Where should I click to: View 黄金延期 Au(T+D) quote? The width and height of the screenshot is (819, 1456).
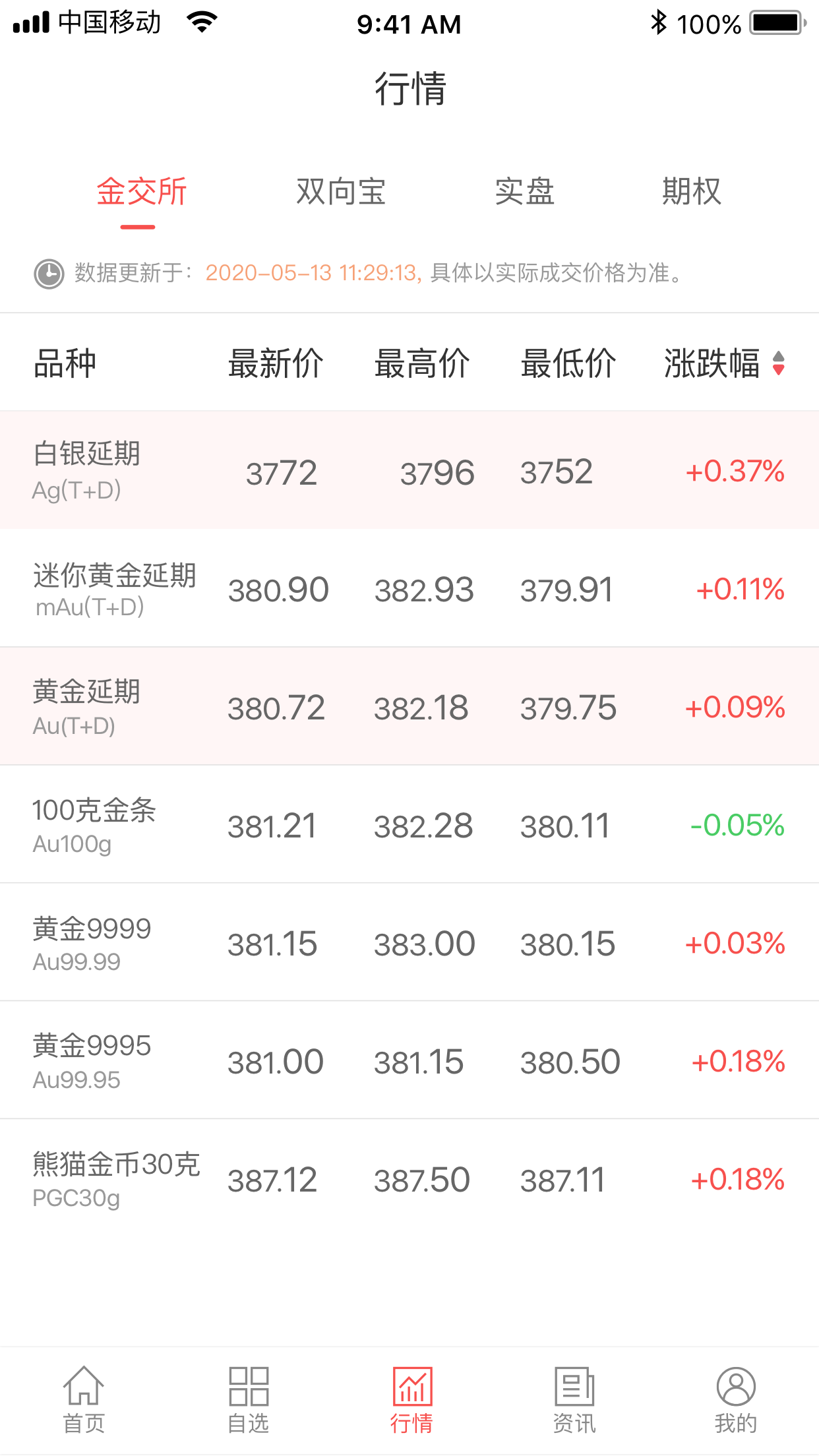409,707
